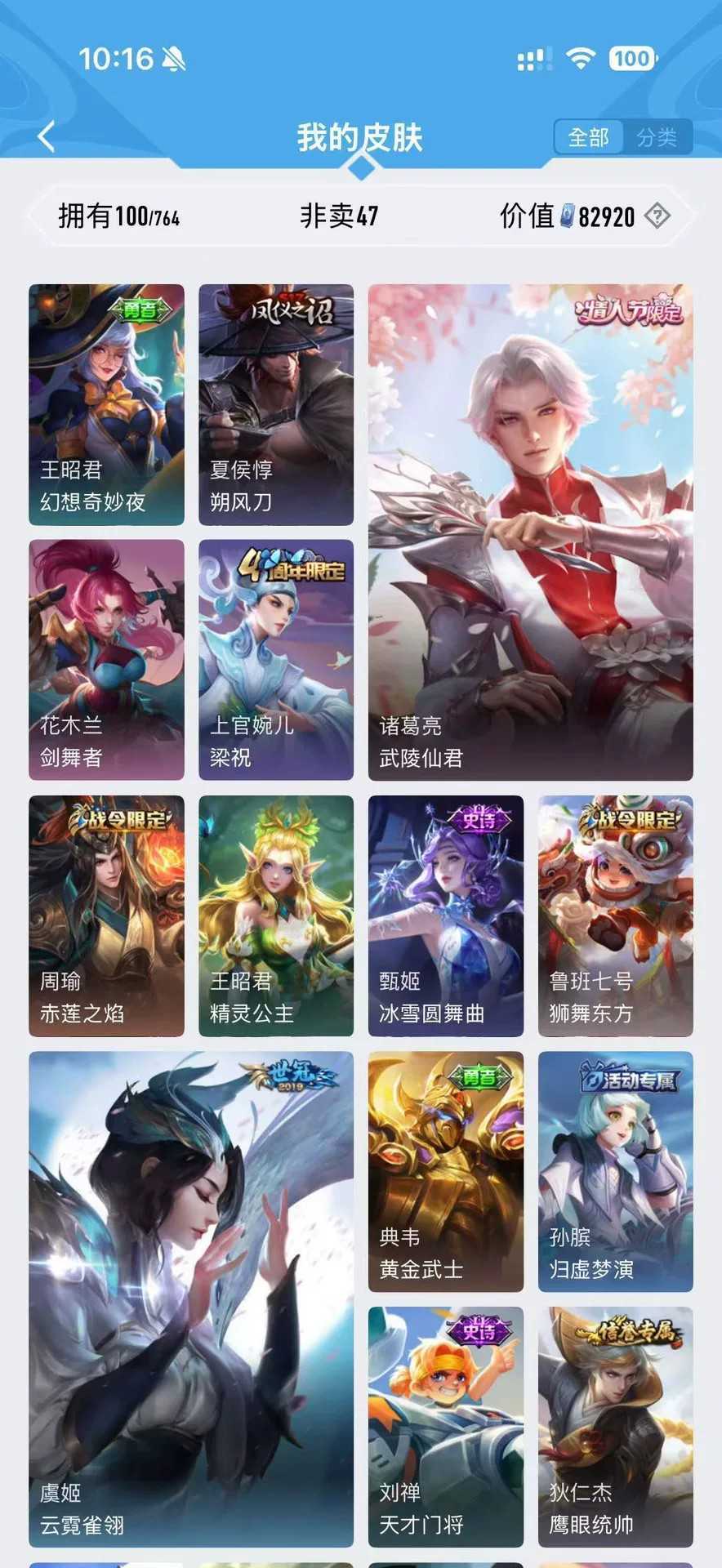
Task: Open 诸葛亮 武陵仙君 skin card
Action: (x=530, y=532)
